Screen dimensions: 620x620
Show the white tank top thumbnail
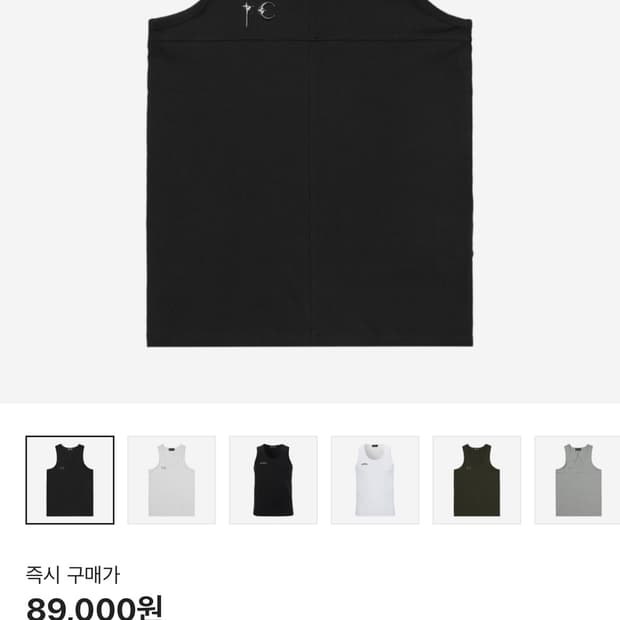(375, 480)
